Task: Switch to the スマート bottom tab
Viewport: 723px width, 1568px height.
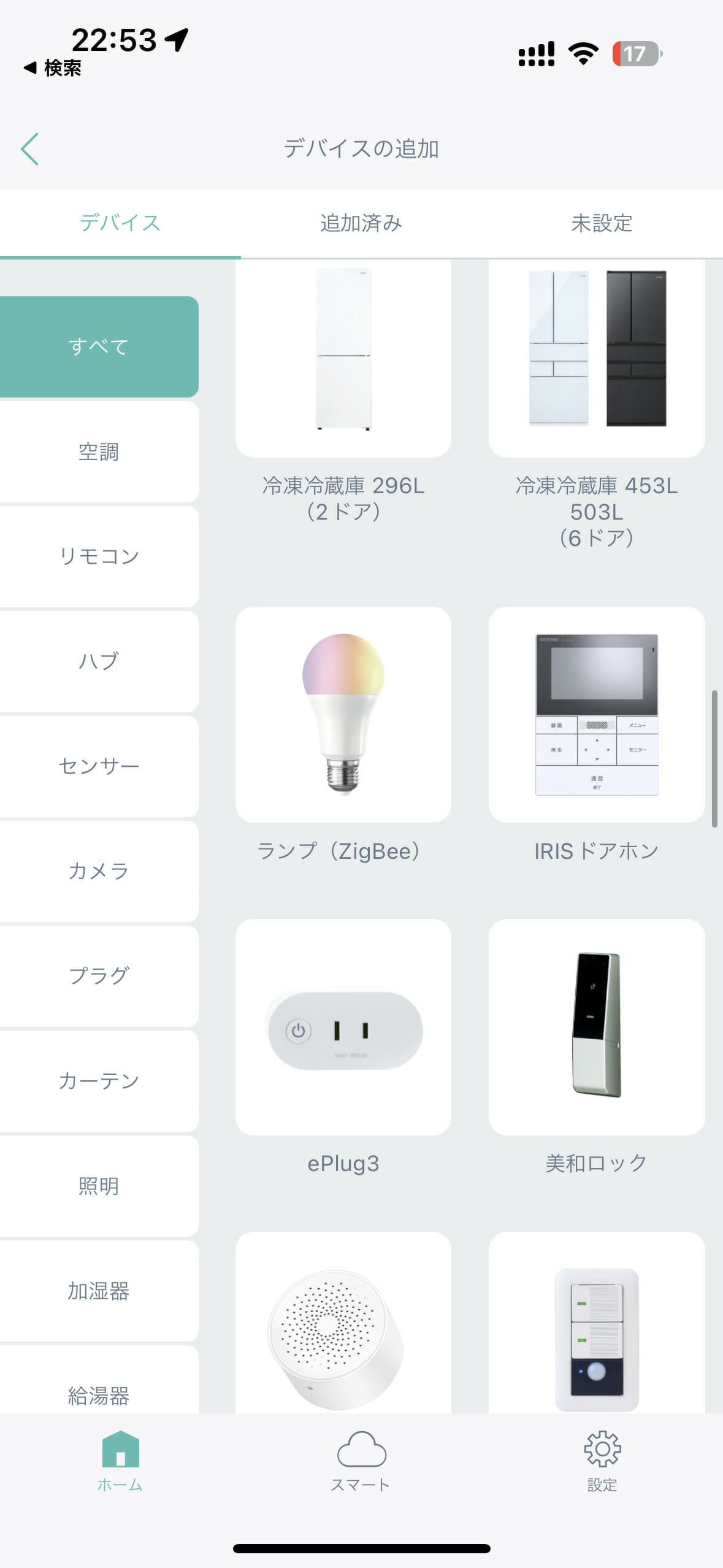Action: click(361, 1461)
